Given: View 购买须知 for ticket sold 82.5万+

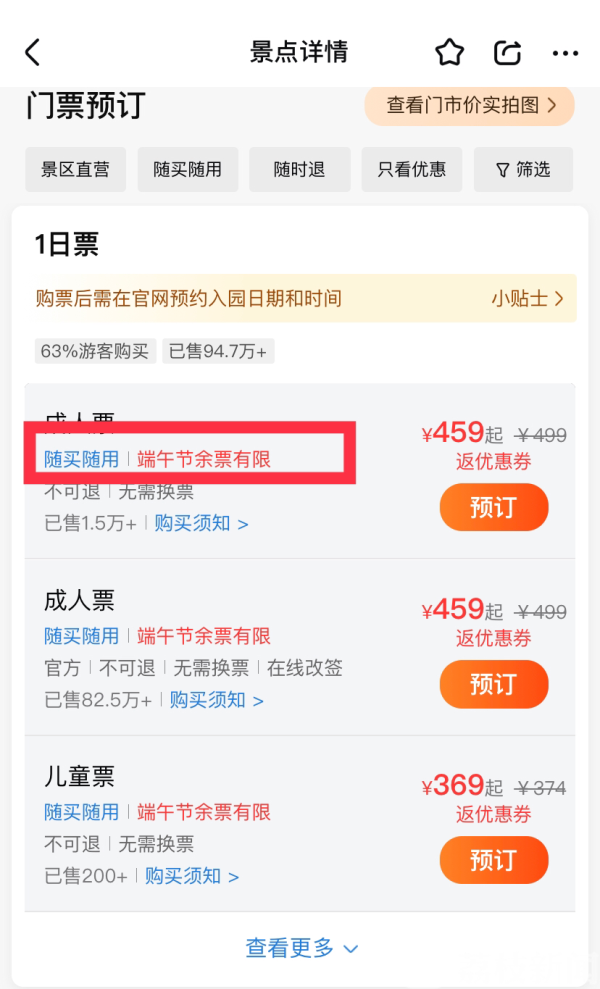Looking at the screenshot, I should pos(216,700).
